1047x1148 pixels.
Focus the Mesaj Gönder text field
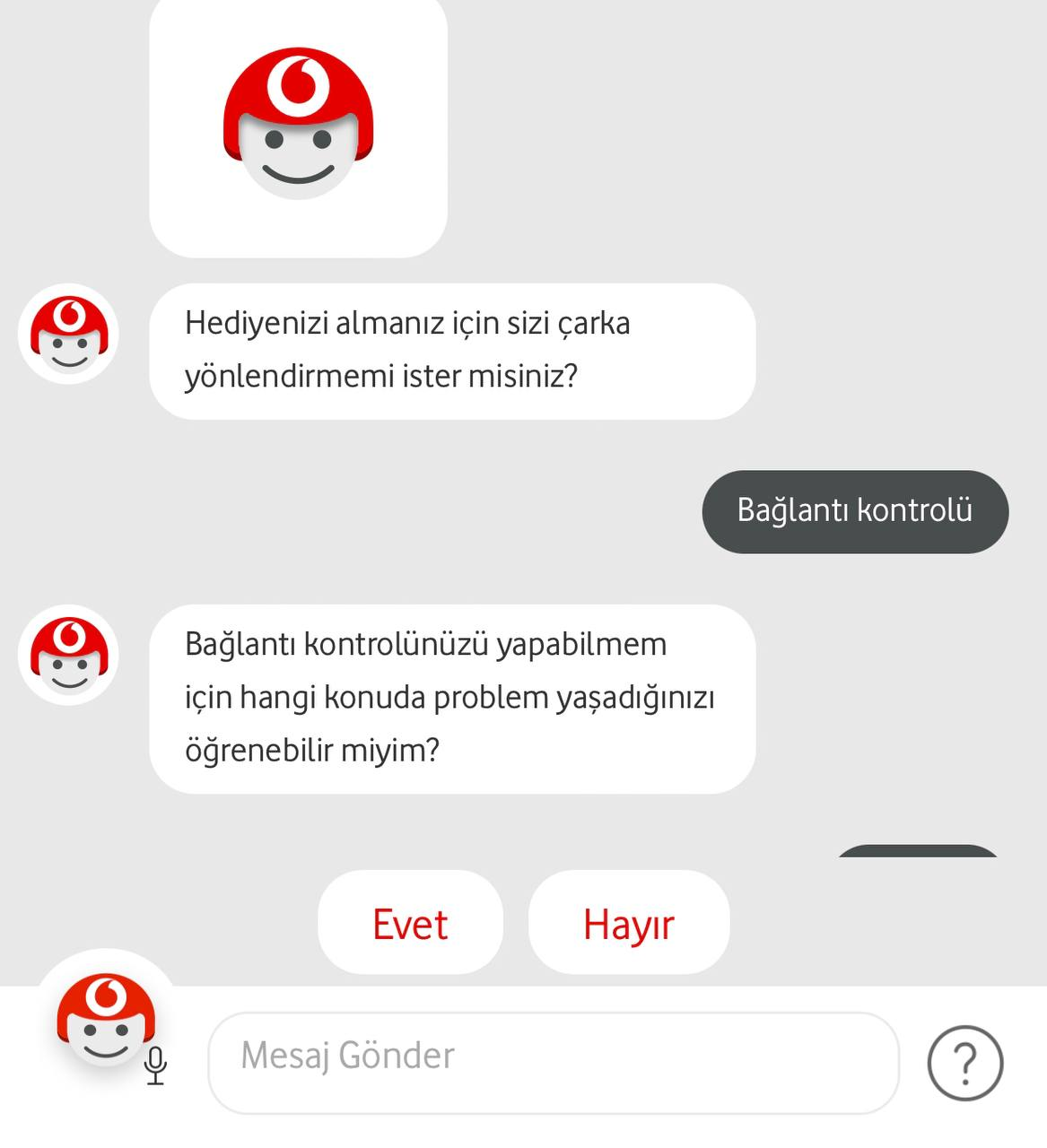point(553,1062)
